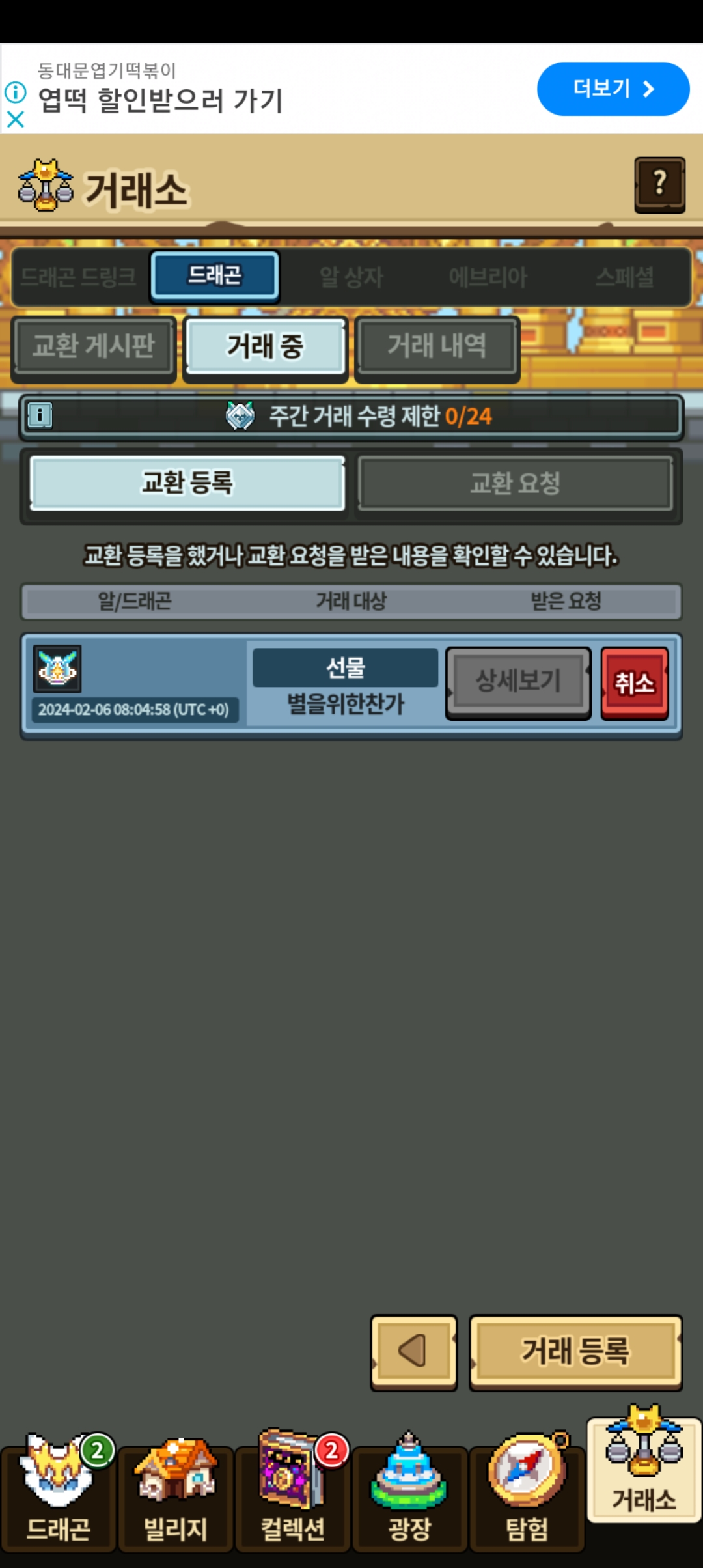
Task: Open the 거래 내역 tab
Action: [x=437, y=346]
